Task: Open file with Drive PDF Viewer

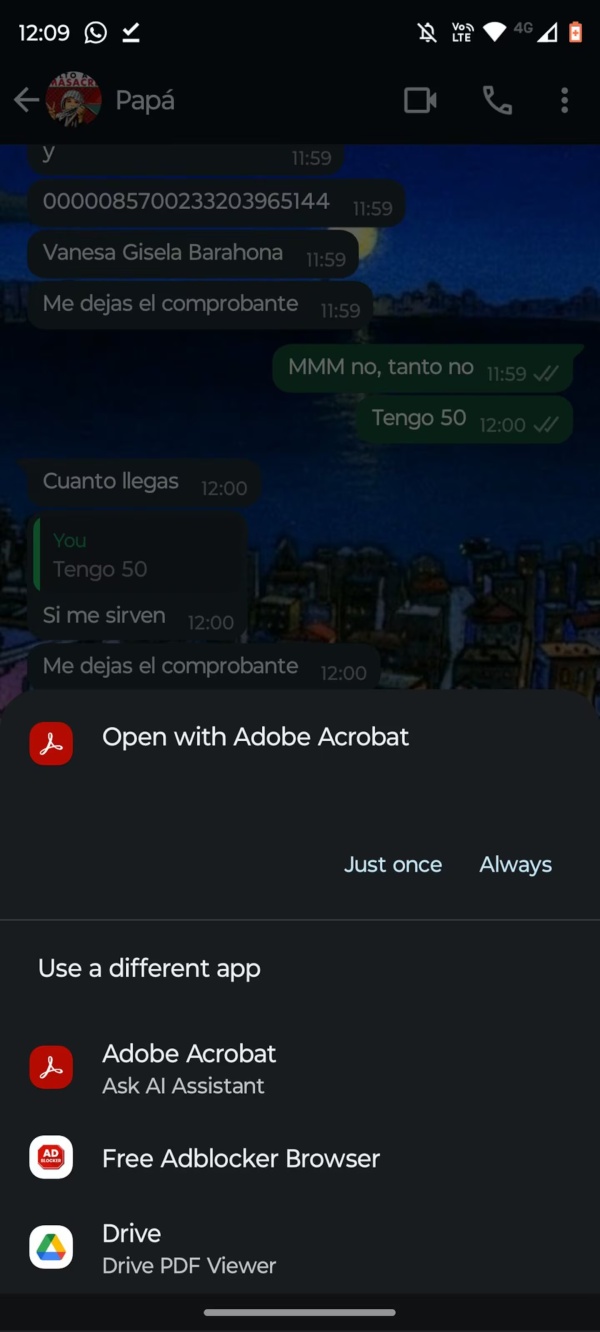Action: pyautogui.click(x=188, y=1248)
